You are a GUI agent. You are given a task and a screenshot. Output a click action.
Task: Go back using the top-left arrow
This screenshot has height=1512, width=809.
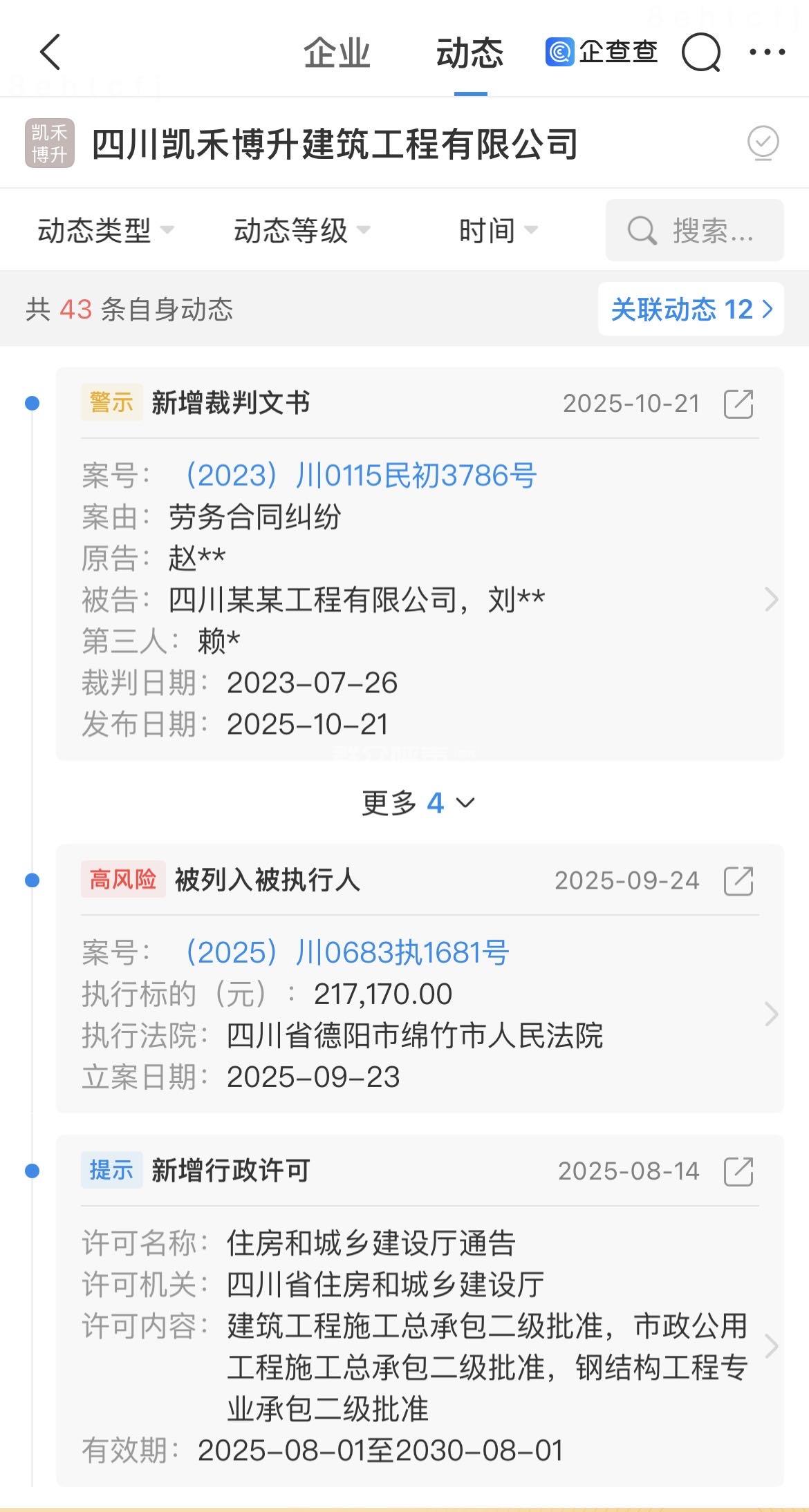coord(50,52)
